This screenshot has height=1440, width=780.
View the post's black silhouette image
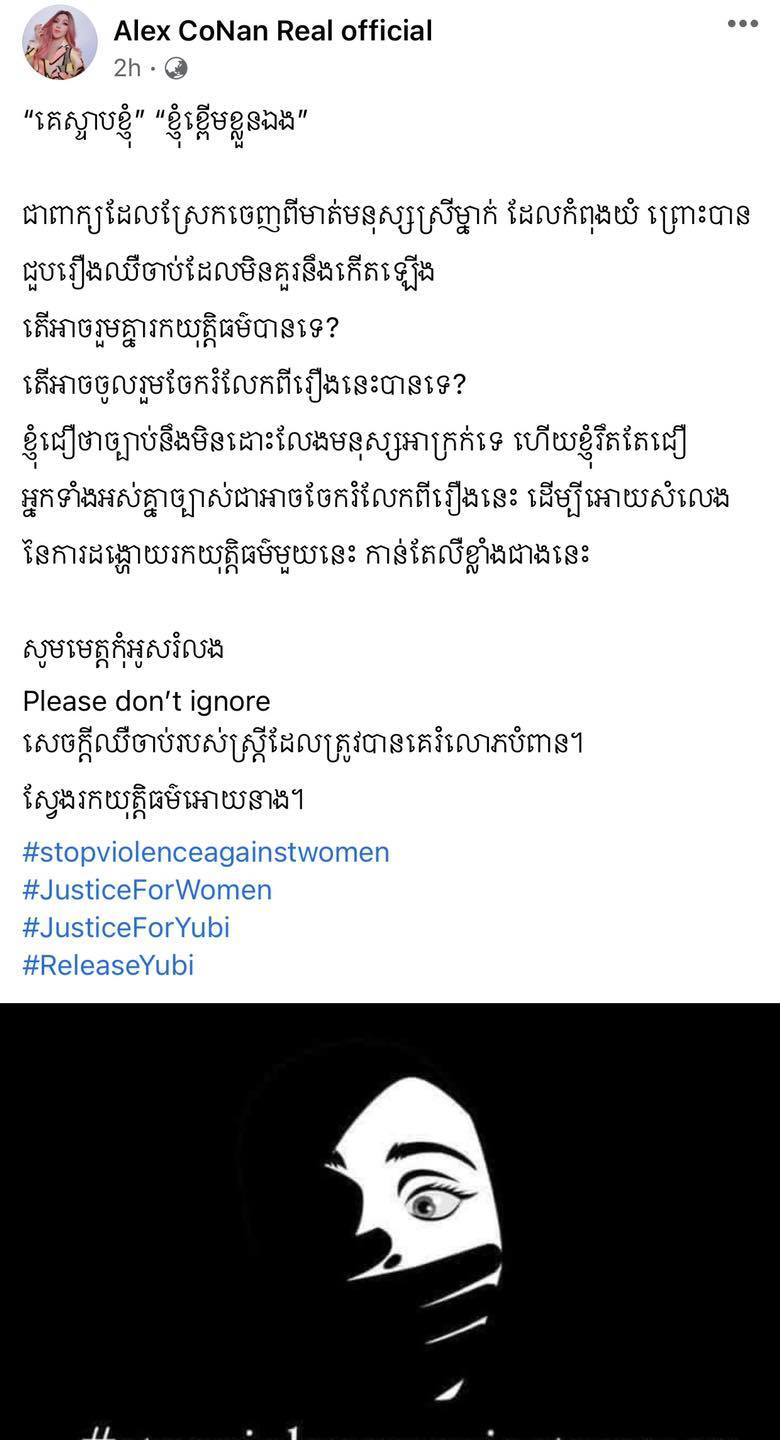click(390, 1220)
